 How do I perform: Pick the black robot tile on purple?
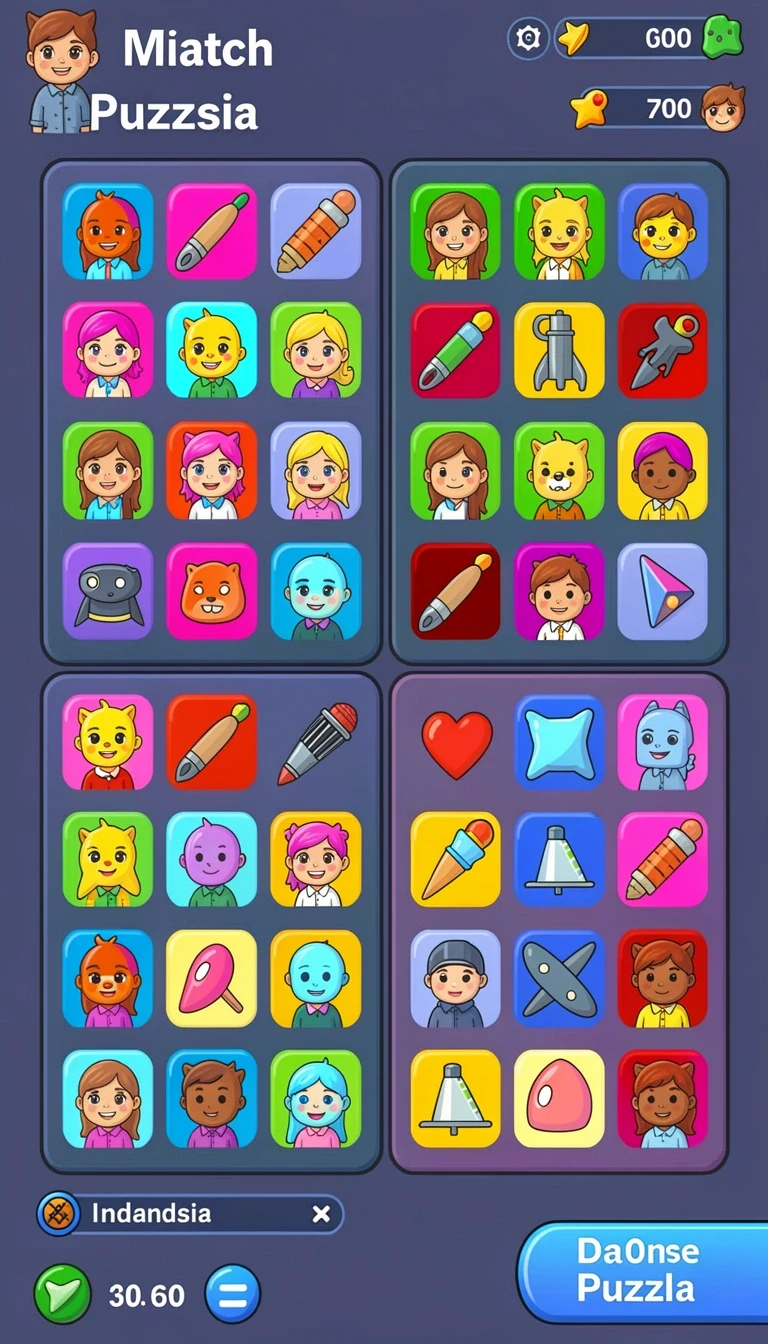coord(108,592)
